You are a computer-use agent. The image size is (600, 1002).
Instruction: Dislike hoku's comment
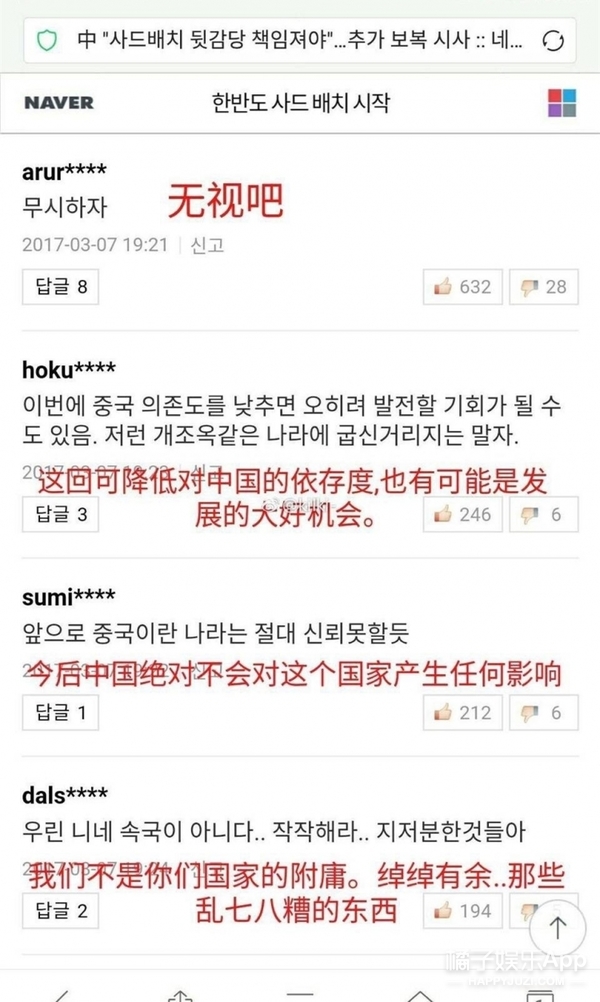click(x=544, y=514)
